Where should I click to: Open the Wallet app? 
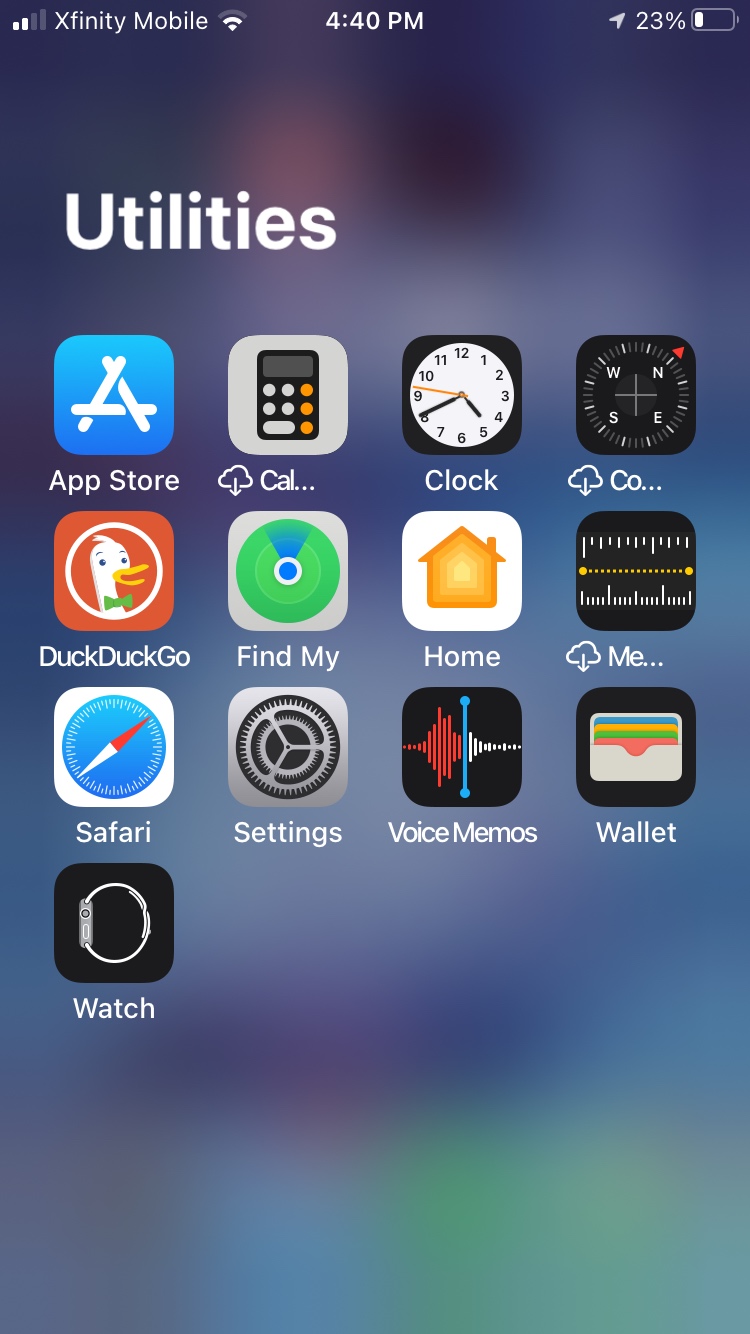636,747
